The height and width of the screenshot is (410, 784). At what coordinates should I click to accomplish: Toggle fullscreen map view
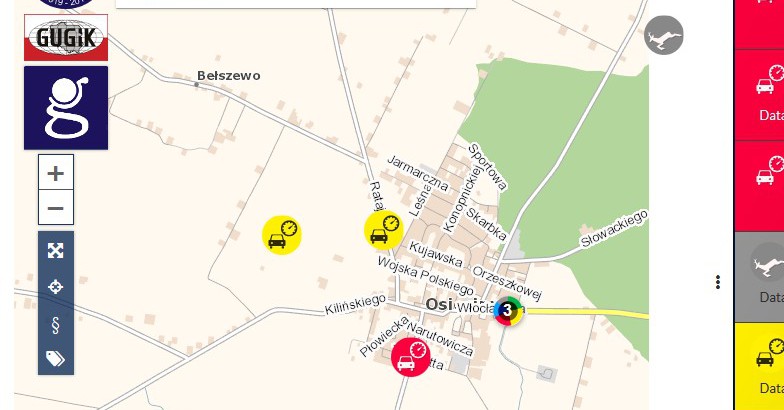click(56, 250)
